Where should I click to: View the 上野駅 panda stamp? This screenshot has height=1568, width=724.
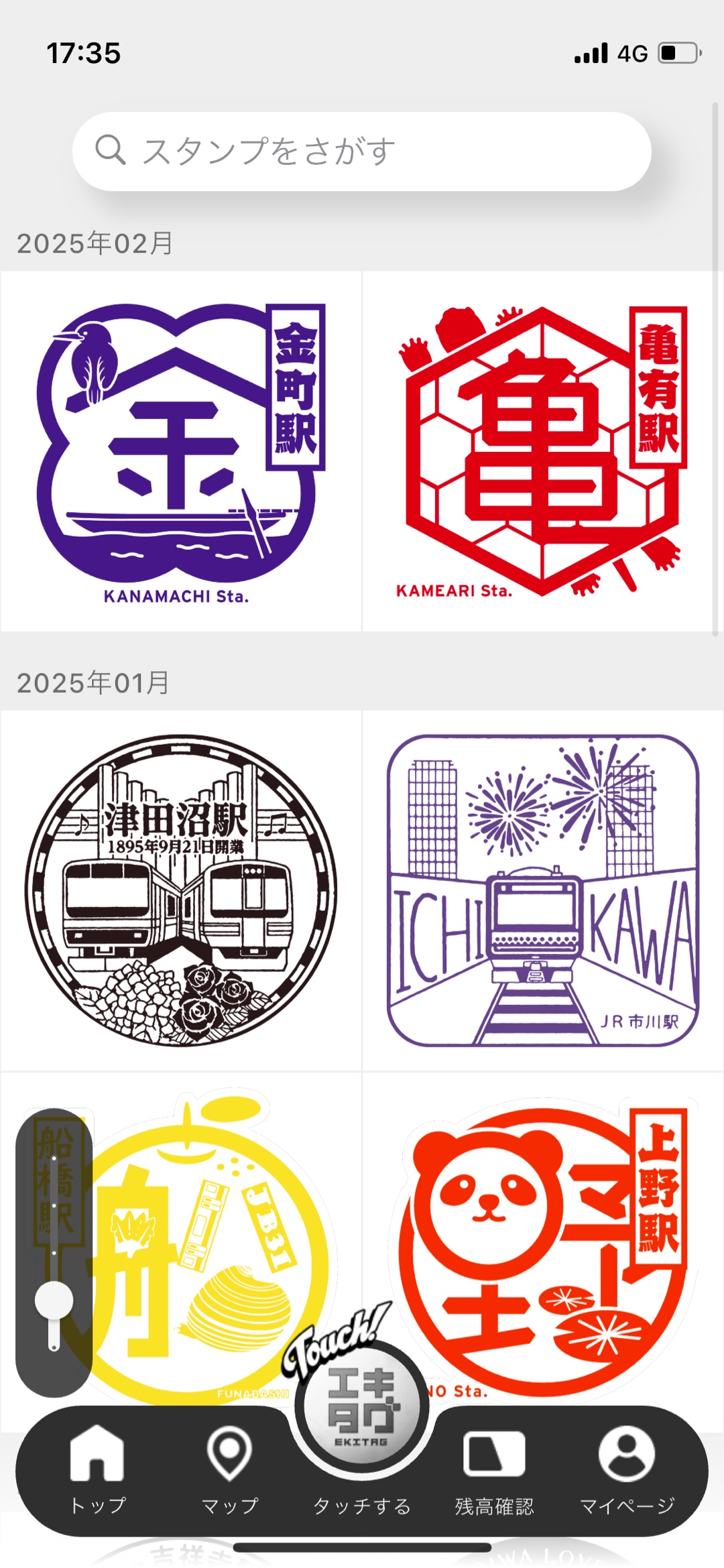pyautogui.click(x=543, y=1240)
